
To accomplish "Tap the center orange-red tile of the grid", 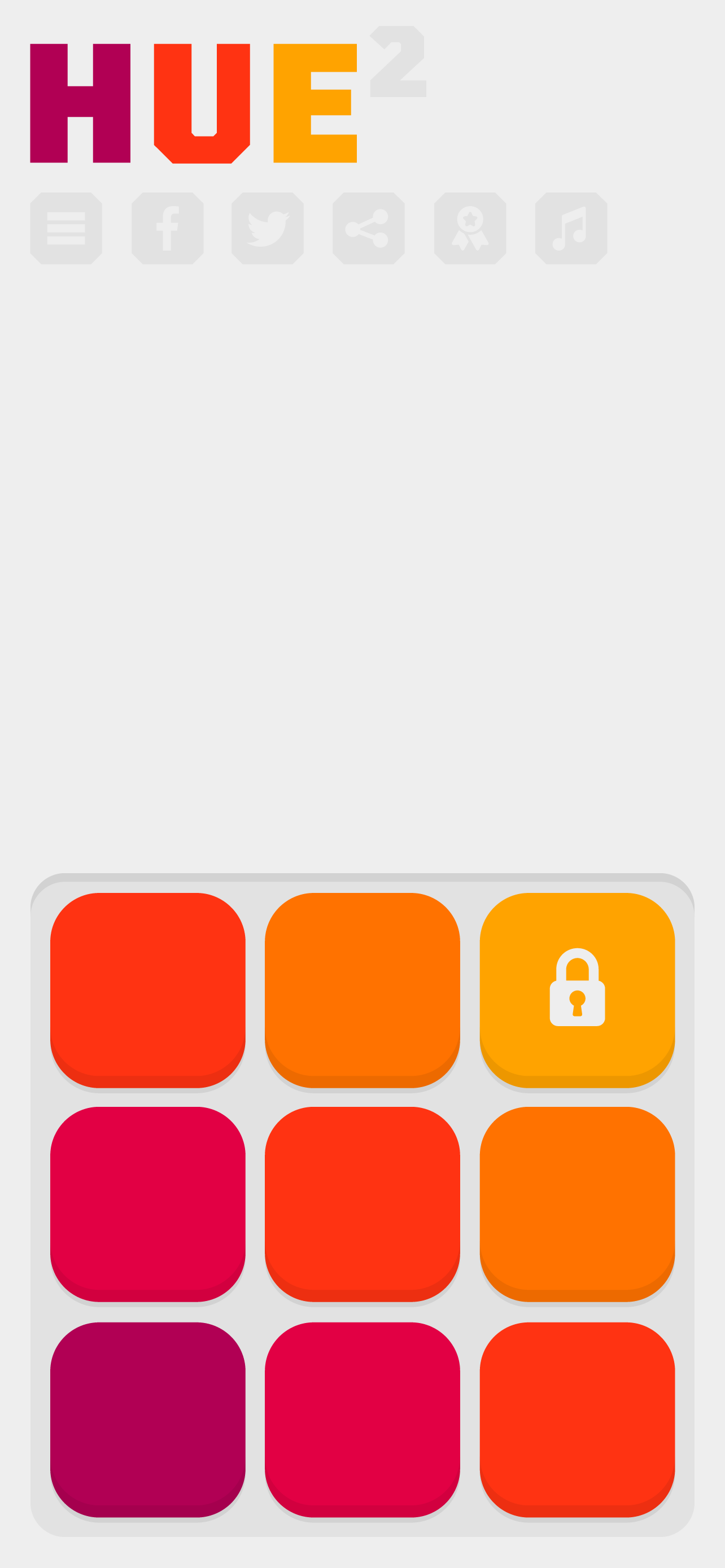I will point(363,1202).
